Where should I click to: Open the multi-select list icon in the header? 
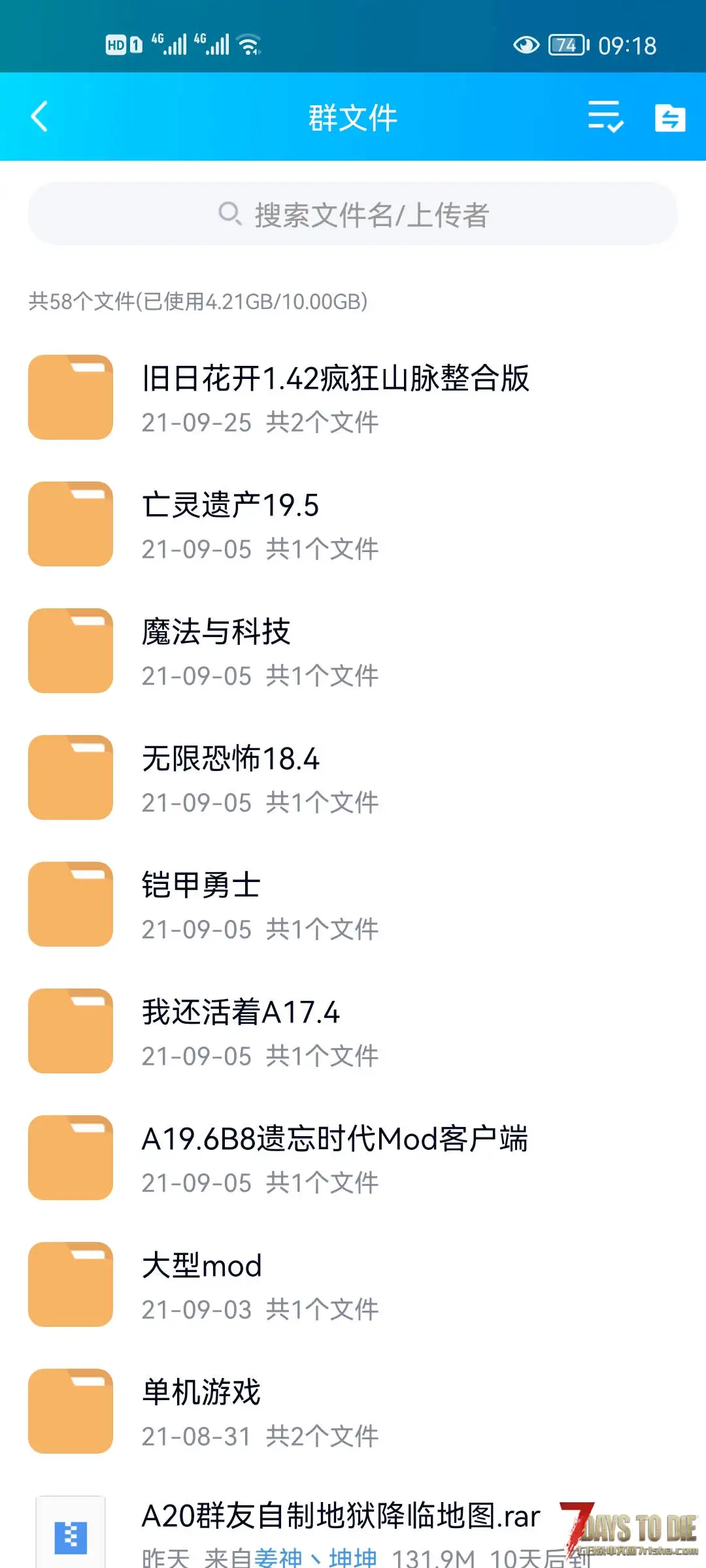[605, 117]
